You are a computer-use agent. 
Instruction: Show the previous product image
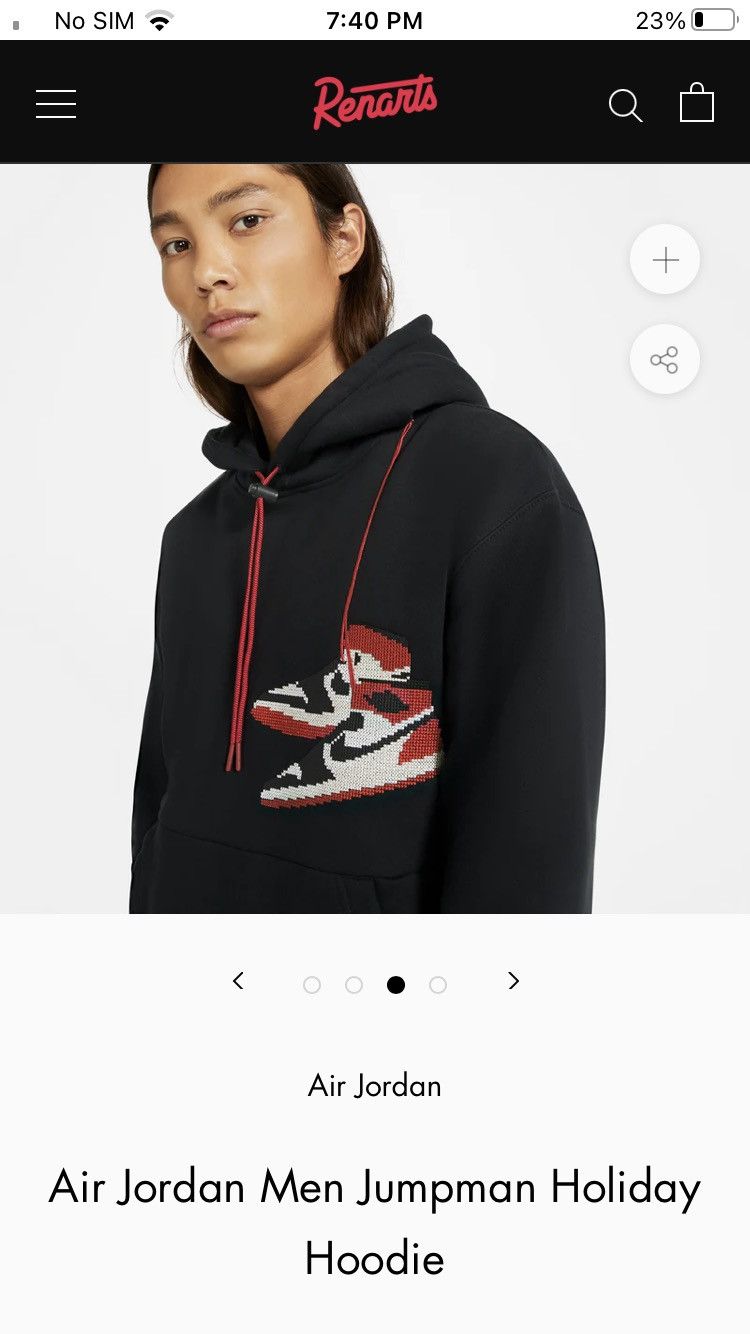pos(238,981)
